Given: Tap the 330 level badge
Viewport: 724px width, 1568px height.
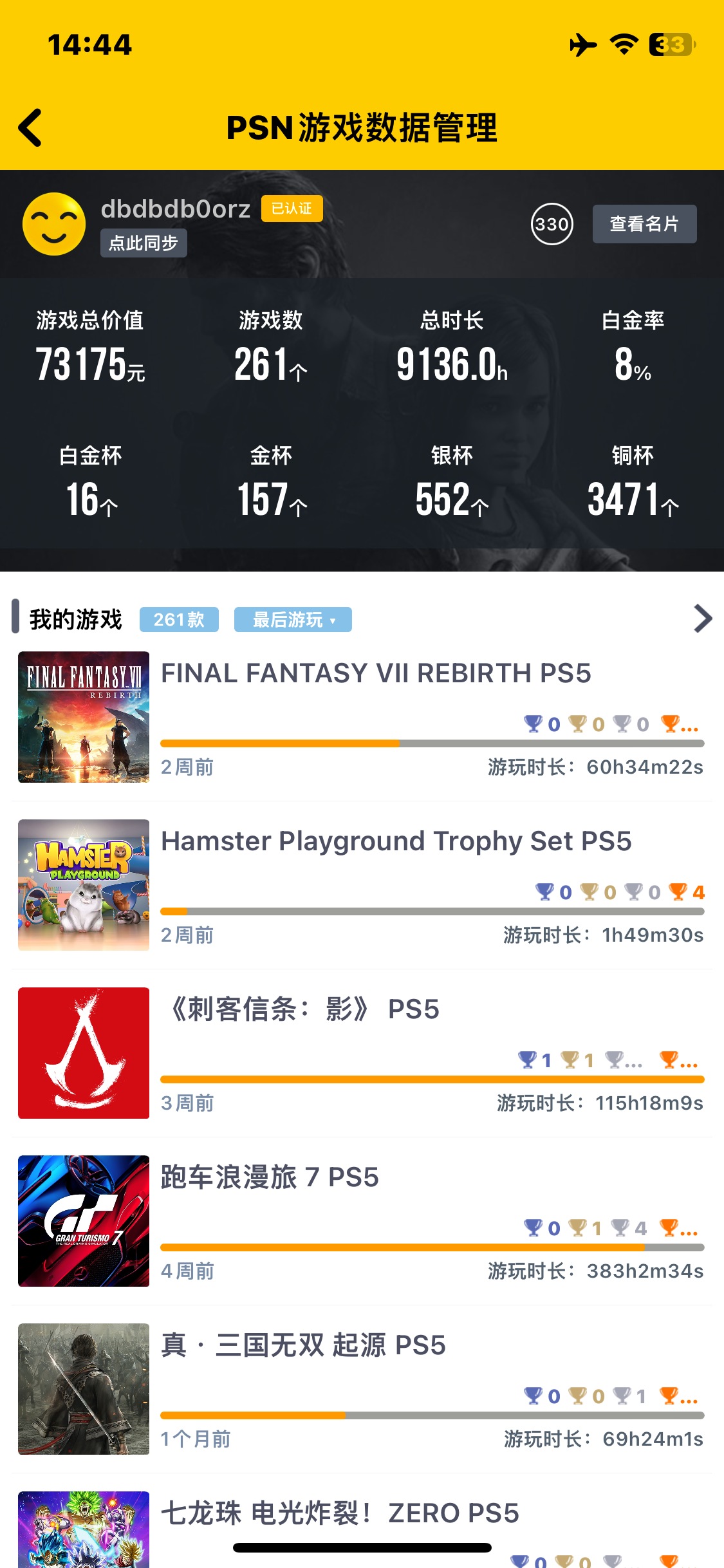Looking at the screenshot, I should point(552,224).
